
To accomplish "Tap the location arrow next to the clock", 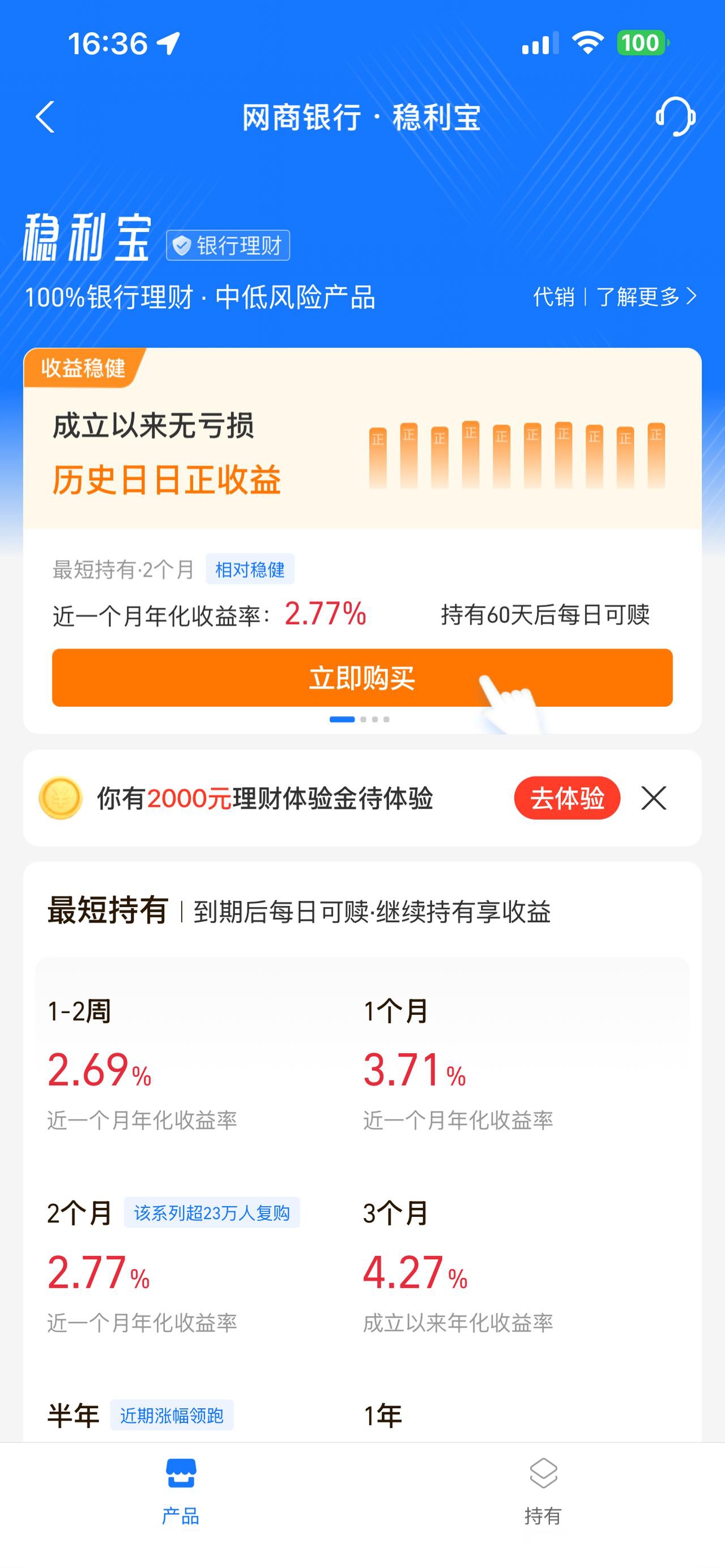I will (169, 43).
